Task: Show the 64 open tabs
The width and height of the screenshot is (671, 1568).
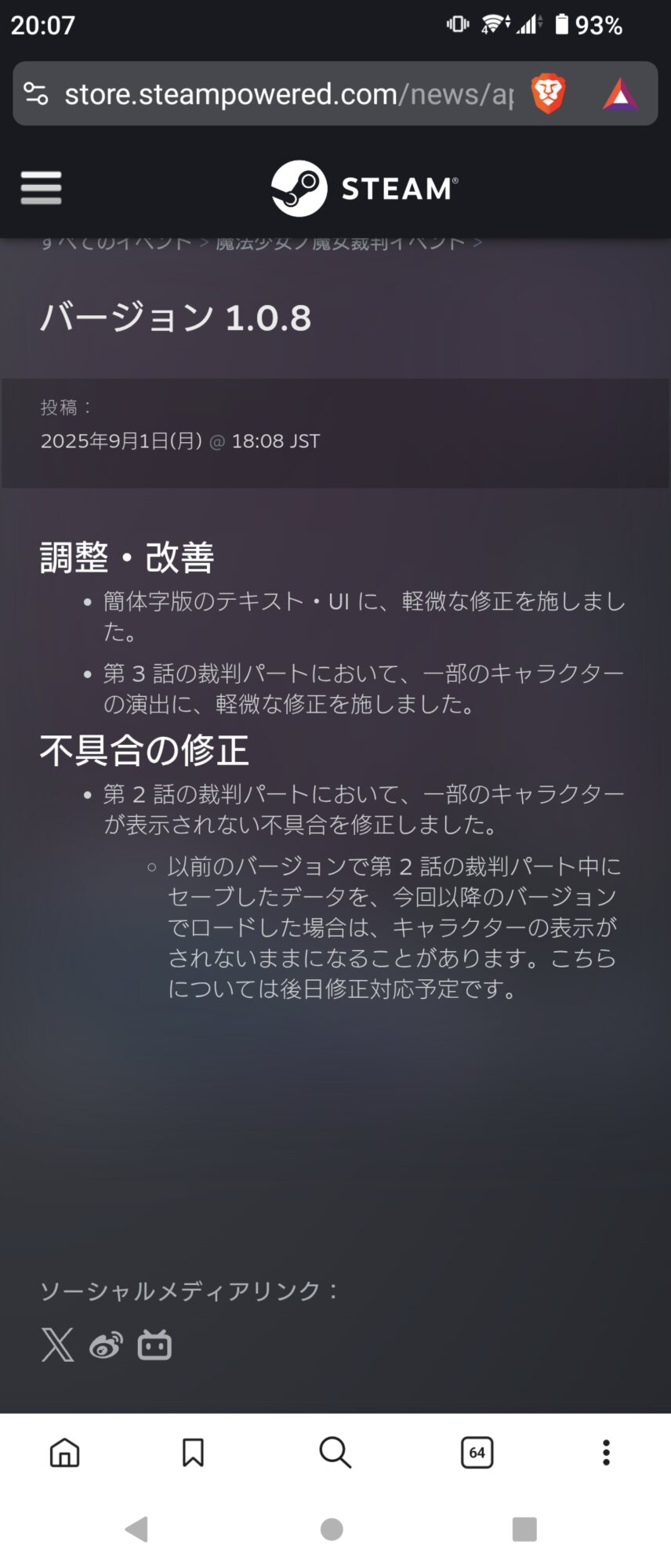Action: (477, 1453)
